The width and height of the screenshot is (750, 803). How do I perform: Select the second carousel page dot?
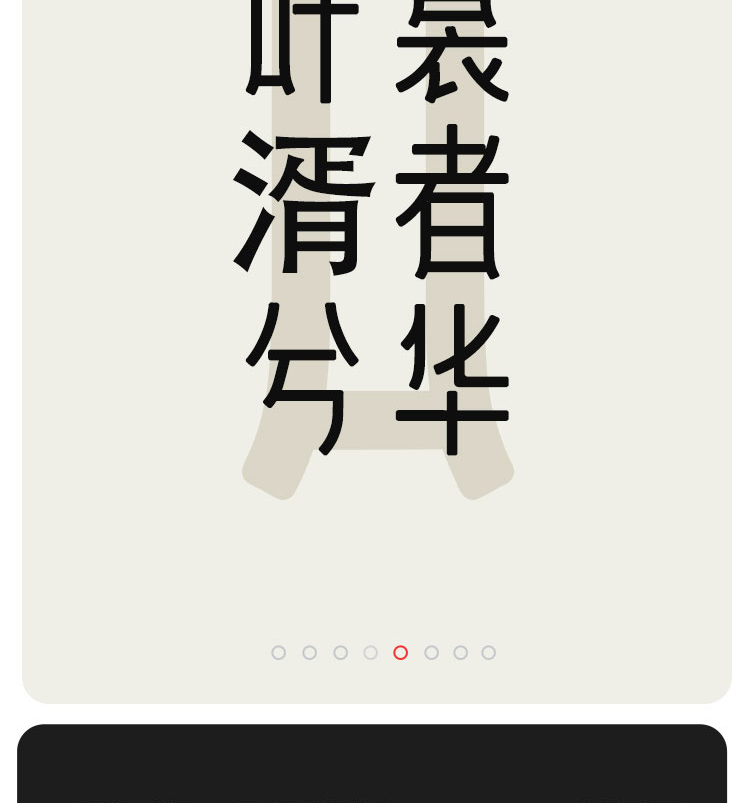click(309, 653)
